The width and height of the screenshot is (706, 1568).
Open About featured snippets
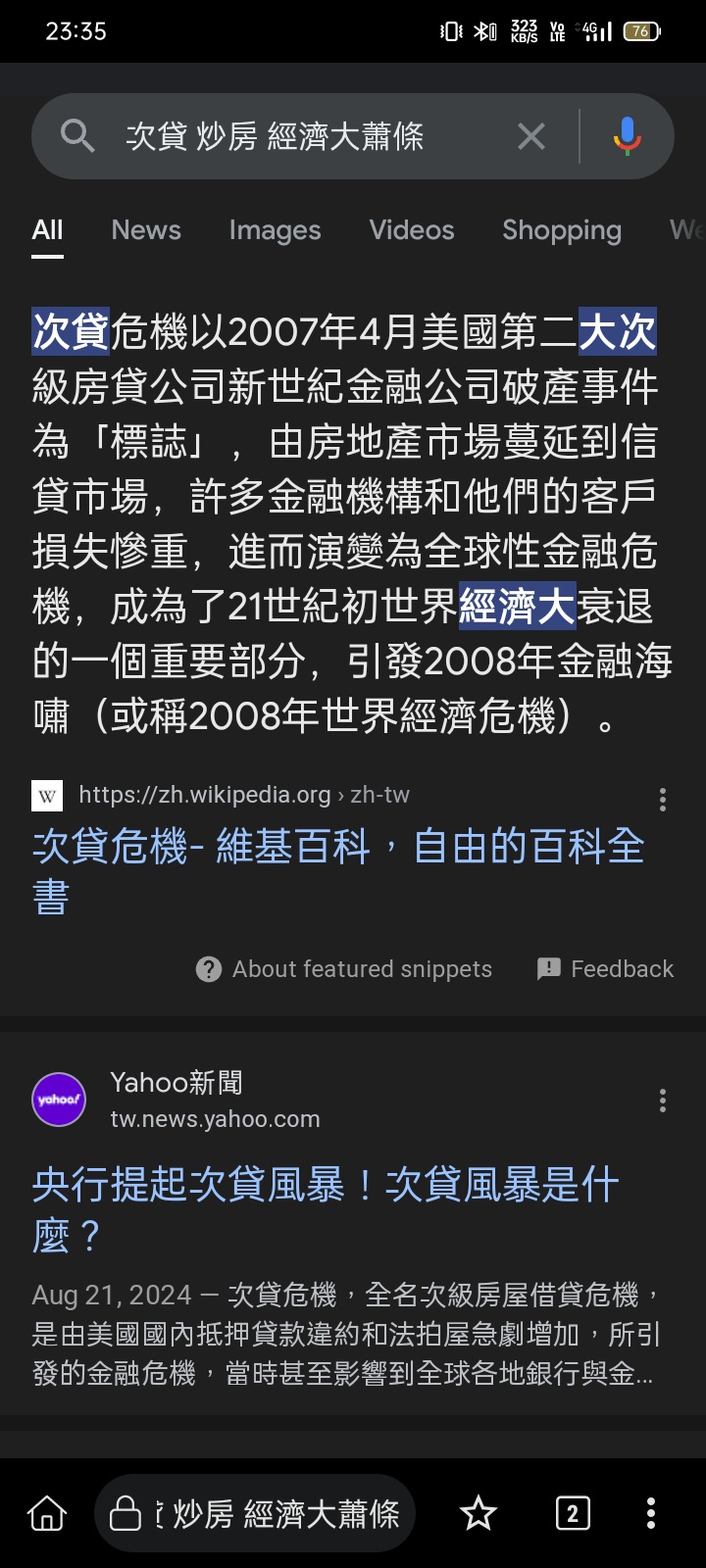[344, 969]
